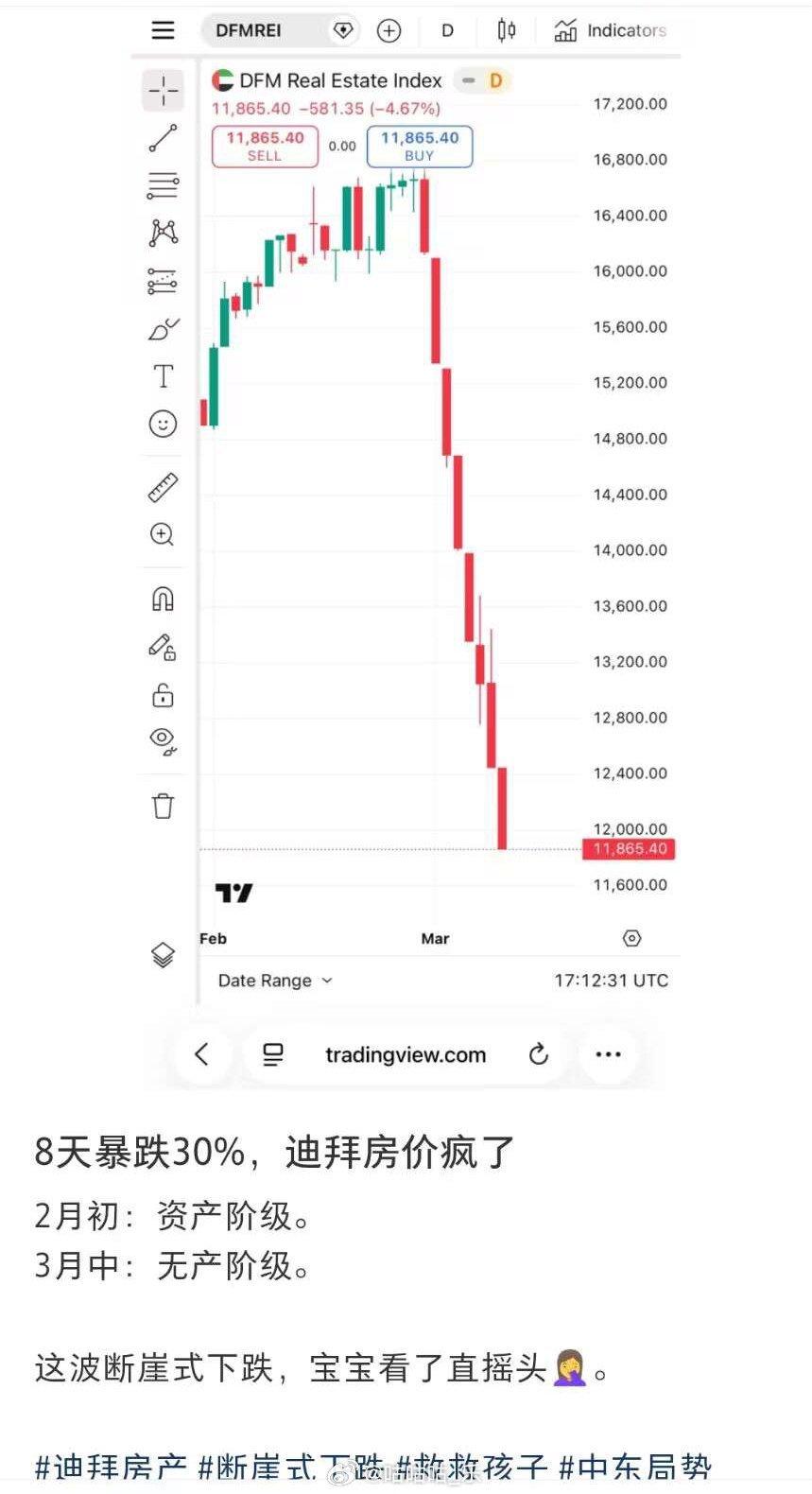
Task: Remove drawings with the trash tool
Action: point(163,806)
